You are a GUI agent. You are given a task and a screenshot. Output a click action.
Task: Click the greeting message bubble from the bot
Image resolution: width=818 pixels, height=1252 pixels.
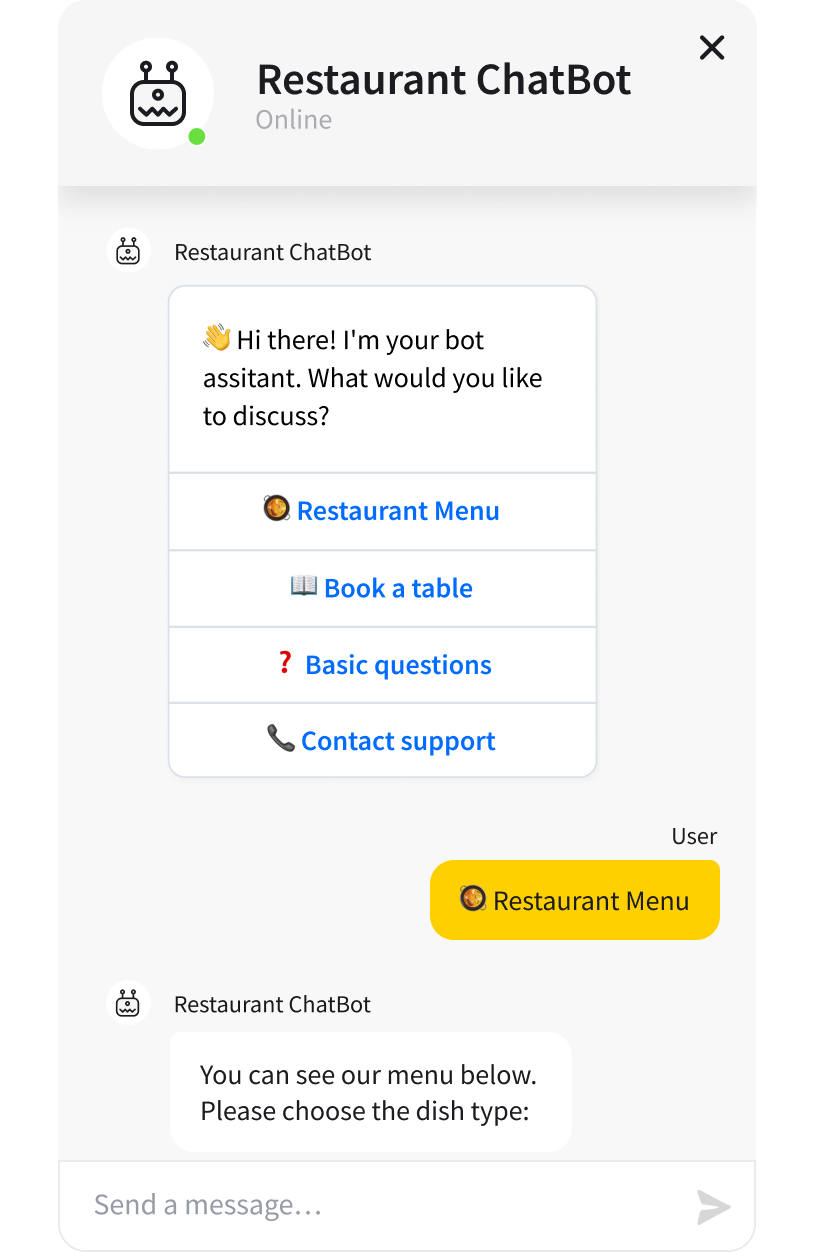click(383, 378)
